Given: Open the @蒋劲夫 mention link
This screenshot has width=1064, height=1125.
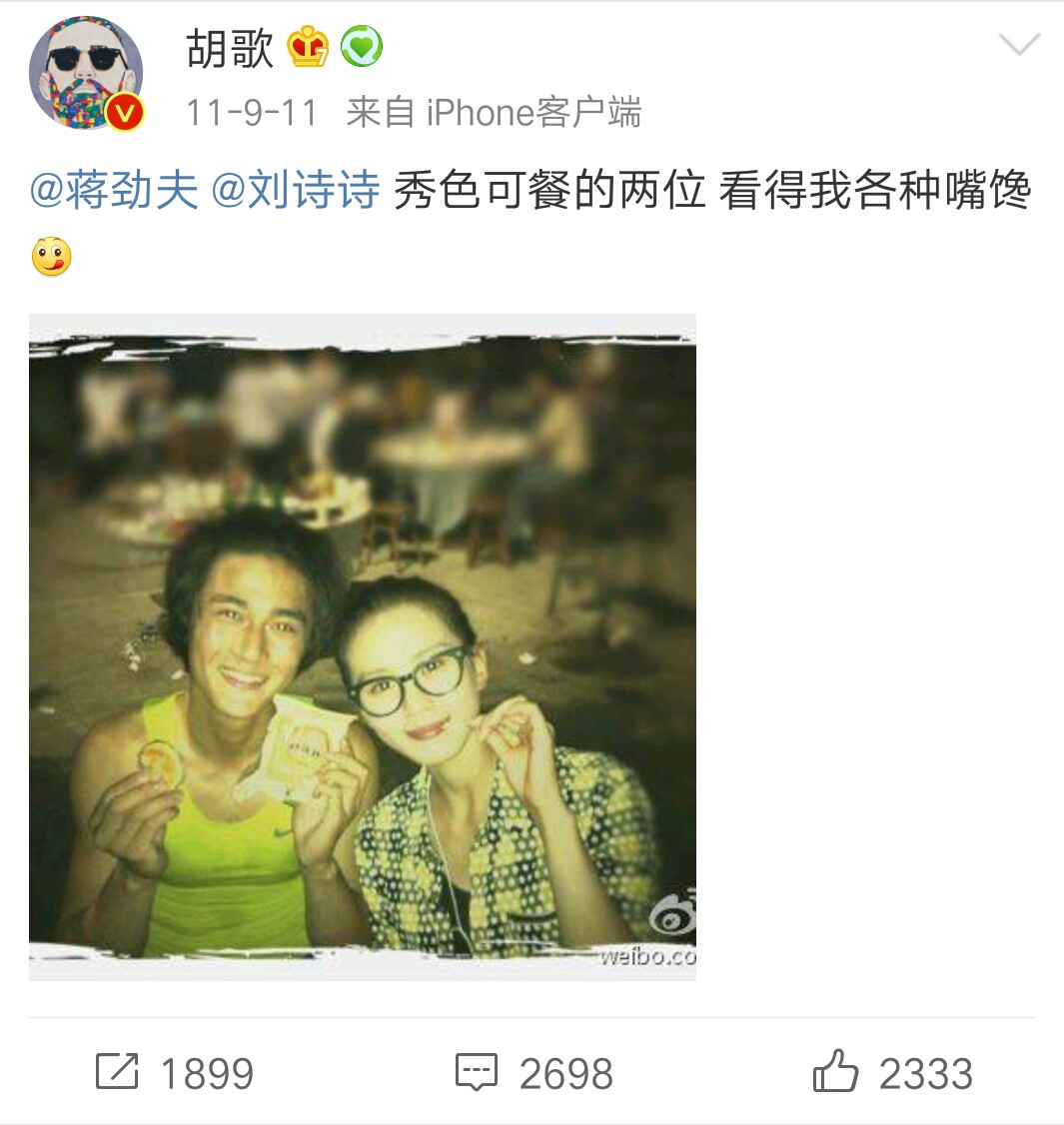Looking at the screenshot, I should (x=115, y=190).
